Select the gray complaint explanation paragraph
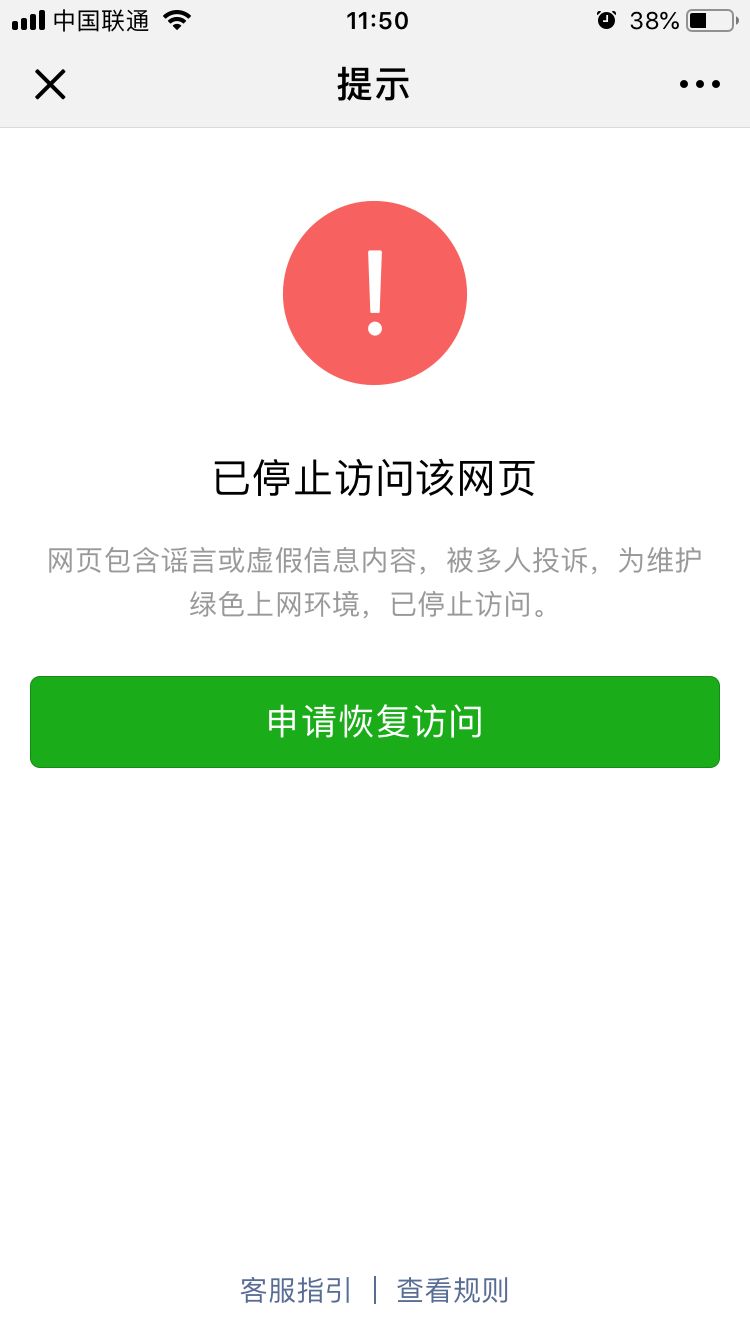The height and width of the screenshot is (1334, 750). (x=374, y=580)
